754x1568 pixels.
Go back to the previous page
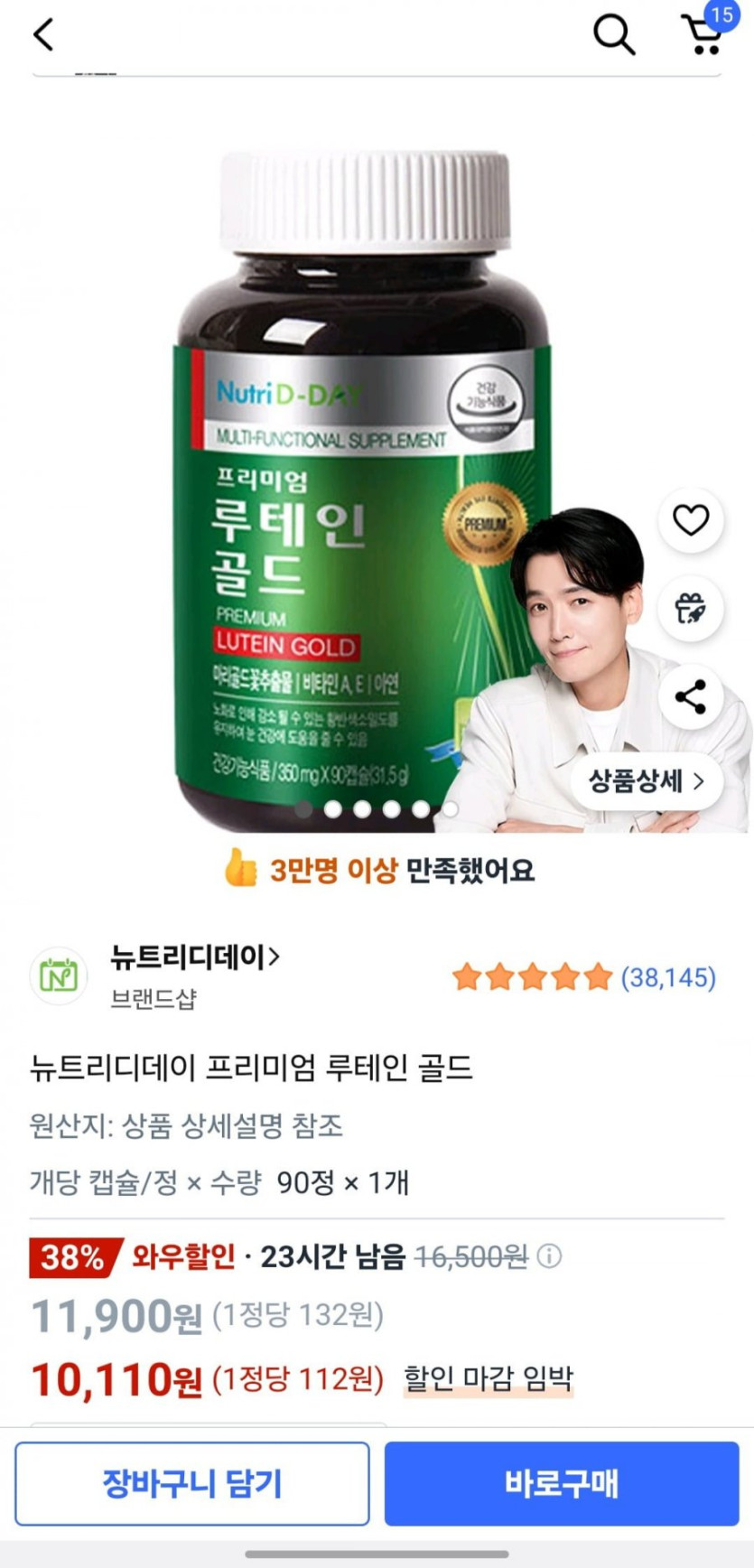pyautogui.click(x=43, y=35)
